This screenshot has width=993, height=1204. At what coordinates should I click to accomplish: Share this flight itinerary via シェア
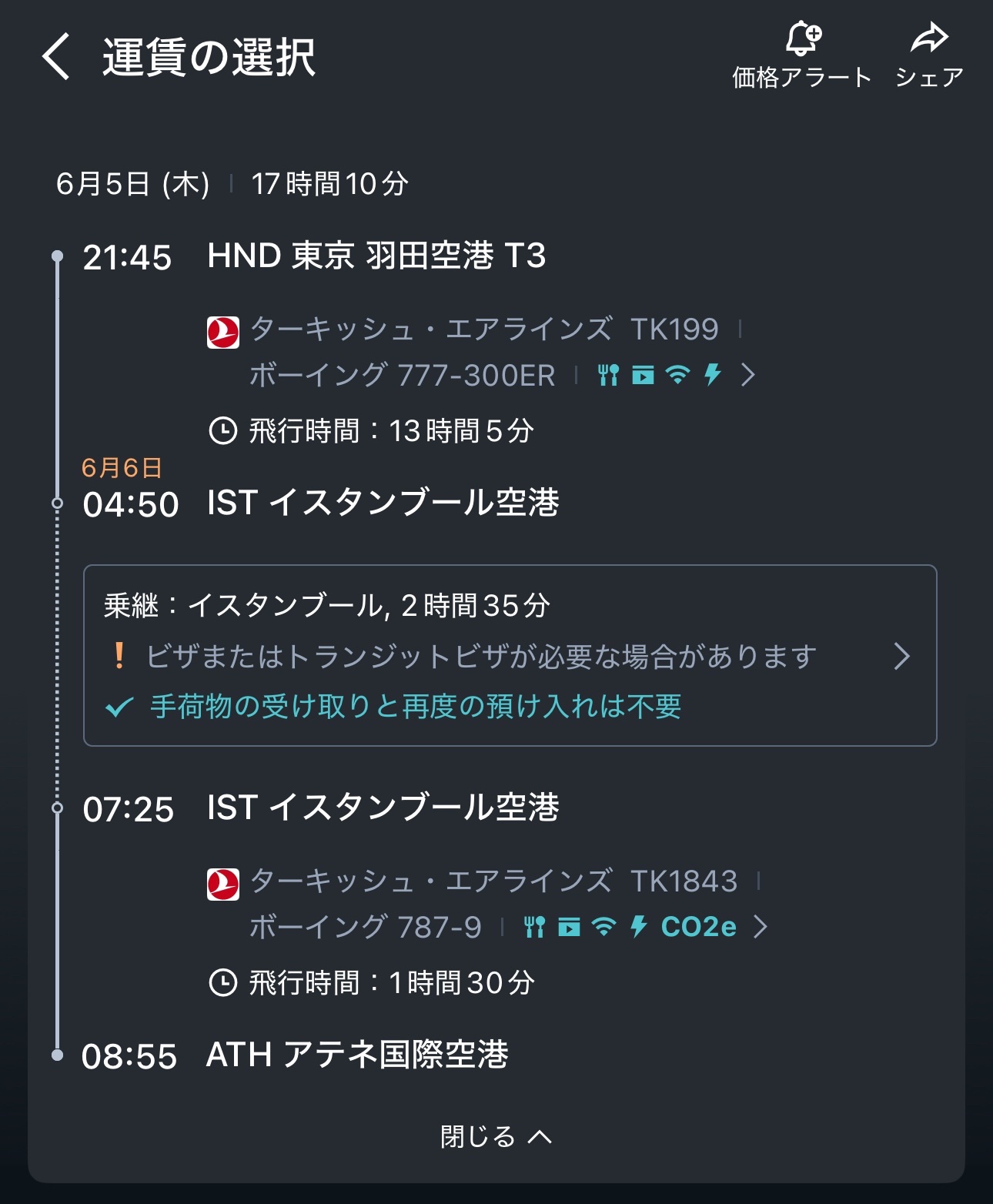929,55
